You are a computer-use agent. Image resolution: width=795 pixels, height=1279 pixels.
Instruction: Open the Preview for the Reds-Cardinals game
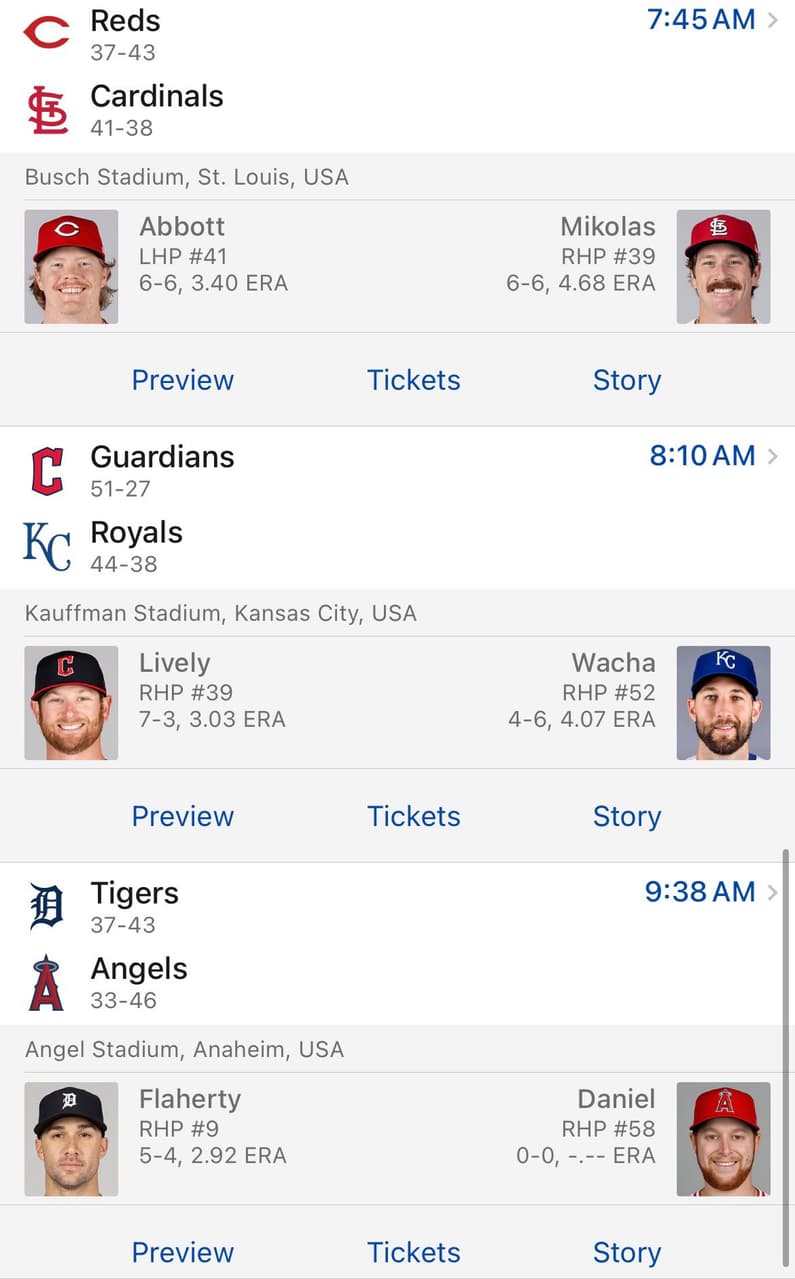pyautogui.click(x=182, y=380)
